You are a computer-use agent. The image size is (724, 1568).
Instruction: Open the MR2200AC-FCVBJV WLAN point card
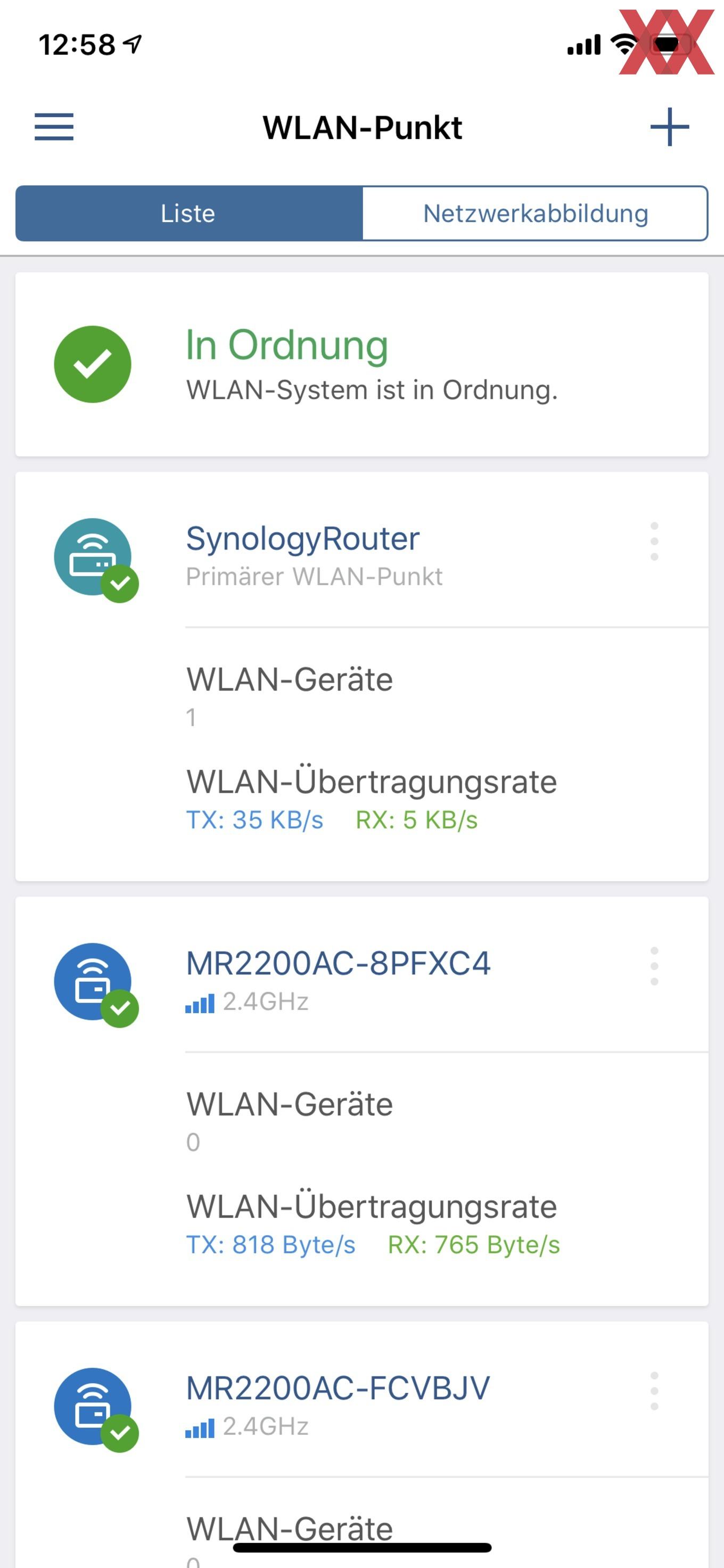(362, 1445)
